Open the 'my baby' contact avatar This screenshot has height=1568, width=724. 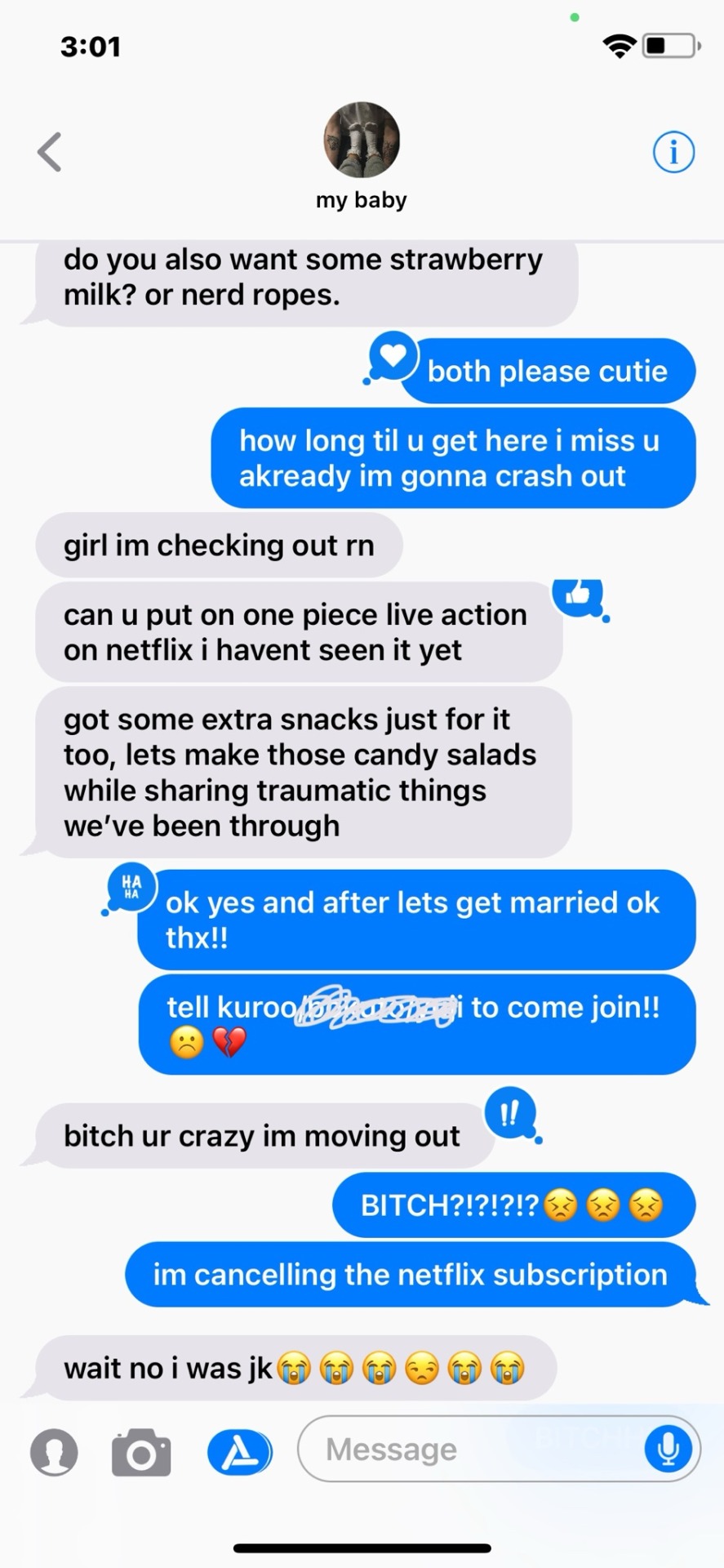click(362, 140)
